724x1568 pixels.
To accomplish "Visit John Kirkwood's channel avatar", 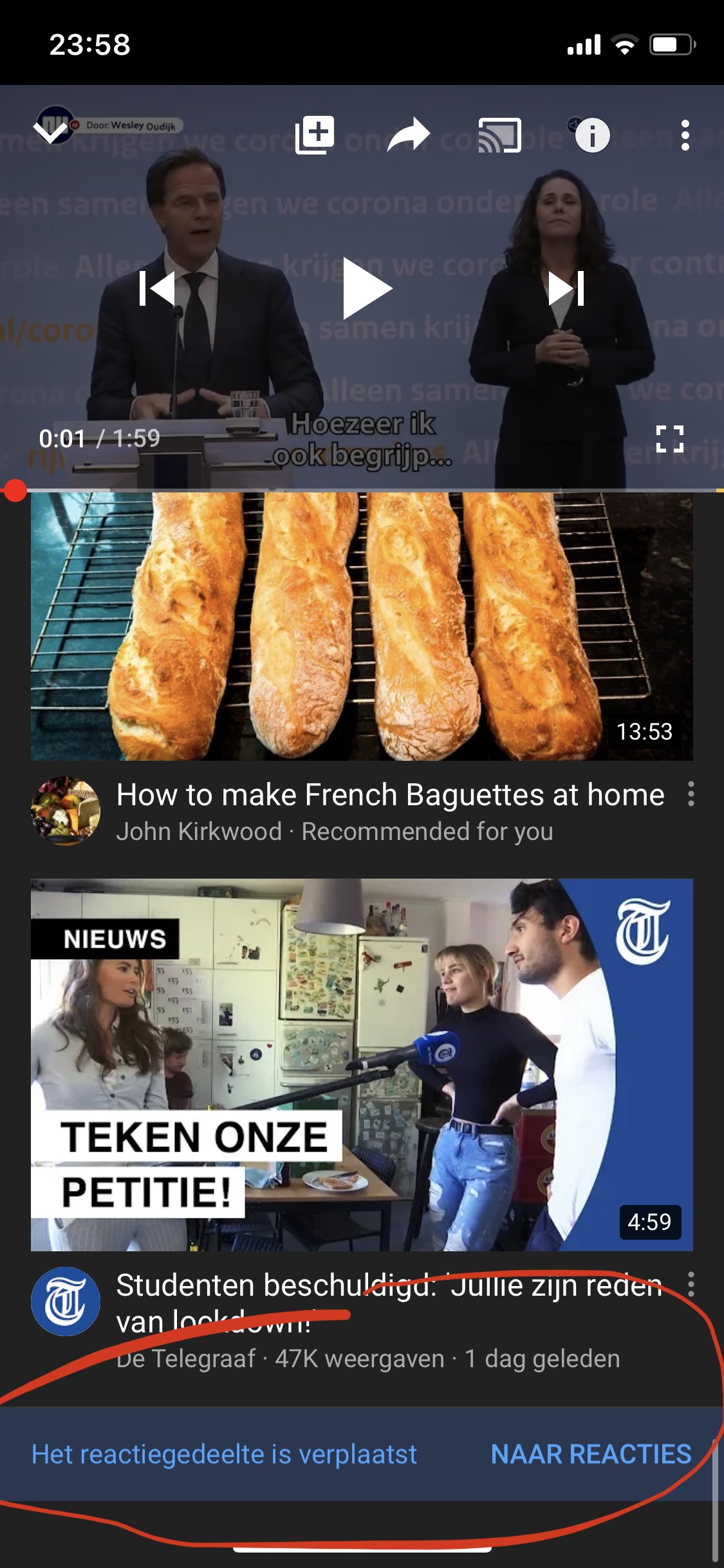I will click(66, 811).
